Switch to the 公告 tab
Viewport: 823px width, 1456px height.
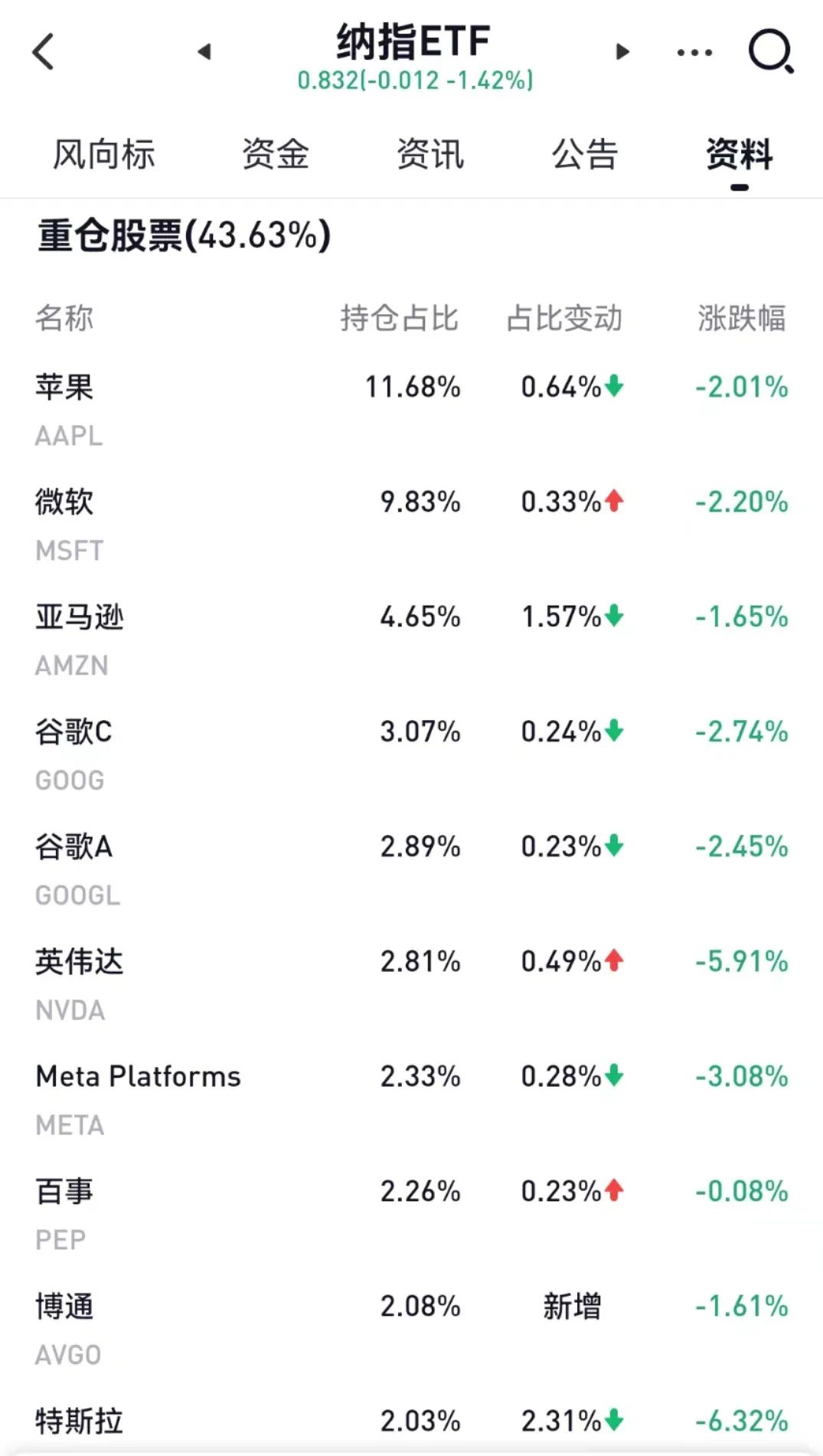click(x=583, y=155)
